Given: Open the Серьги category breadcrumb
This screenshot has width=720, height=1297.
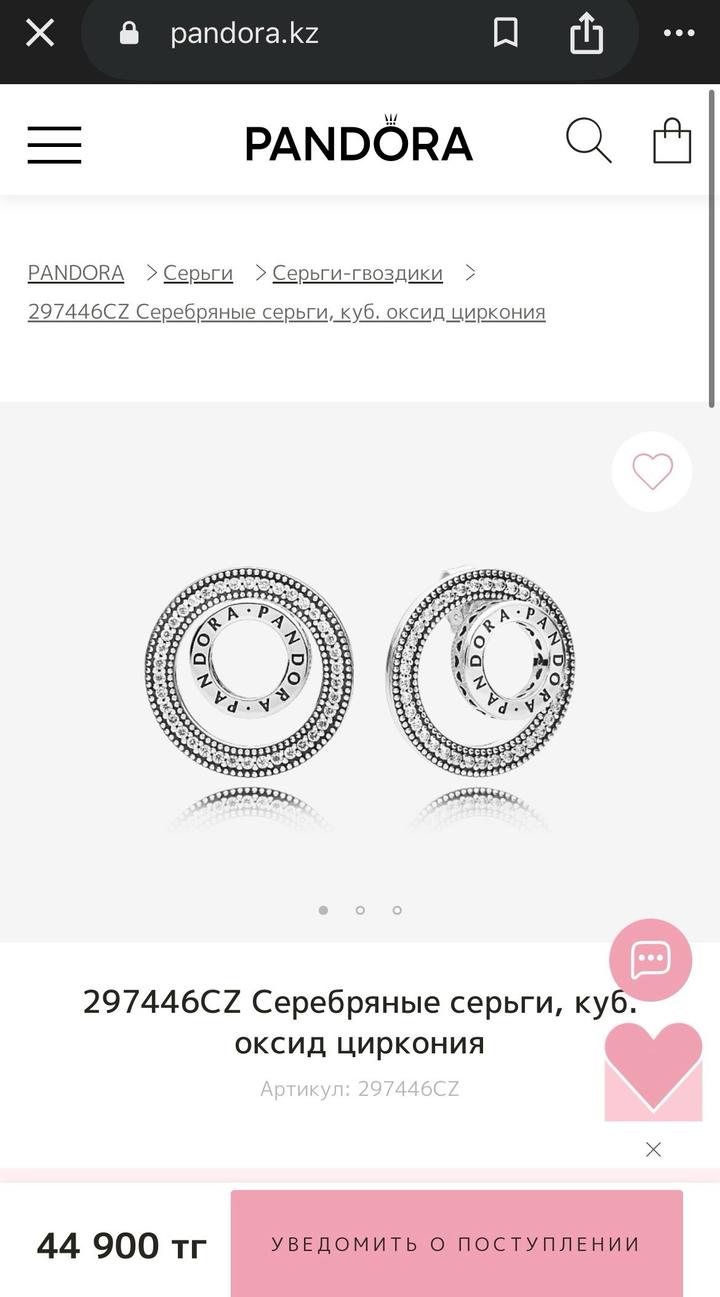Looking at the screenshot, I should 198,273.
